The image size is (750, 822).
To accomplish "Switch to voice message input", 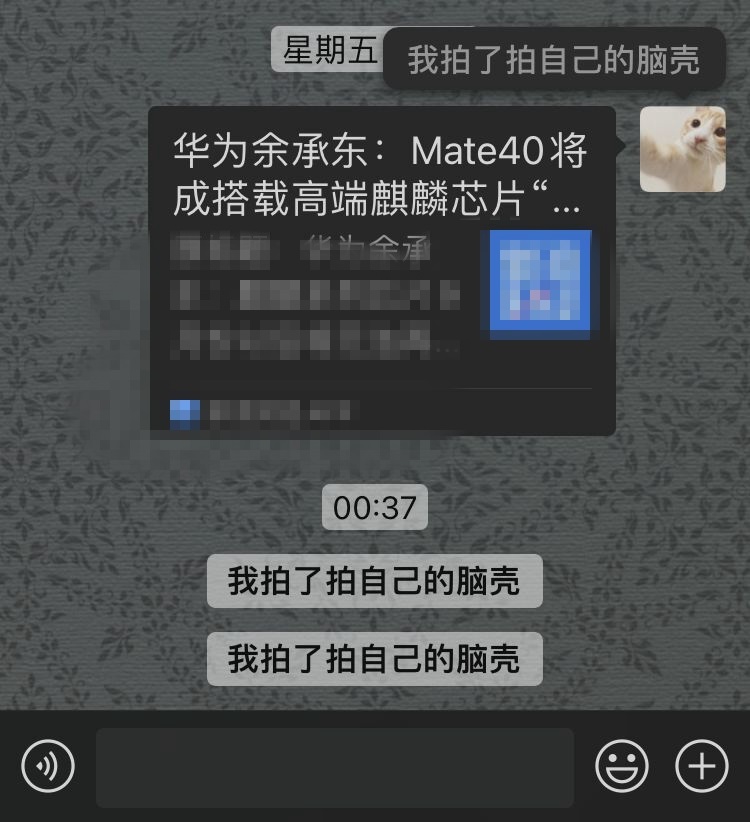I will point(48,767).
